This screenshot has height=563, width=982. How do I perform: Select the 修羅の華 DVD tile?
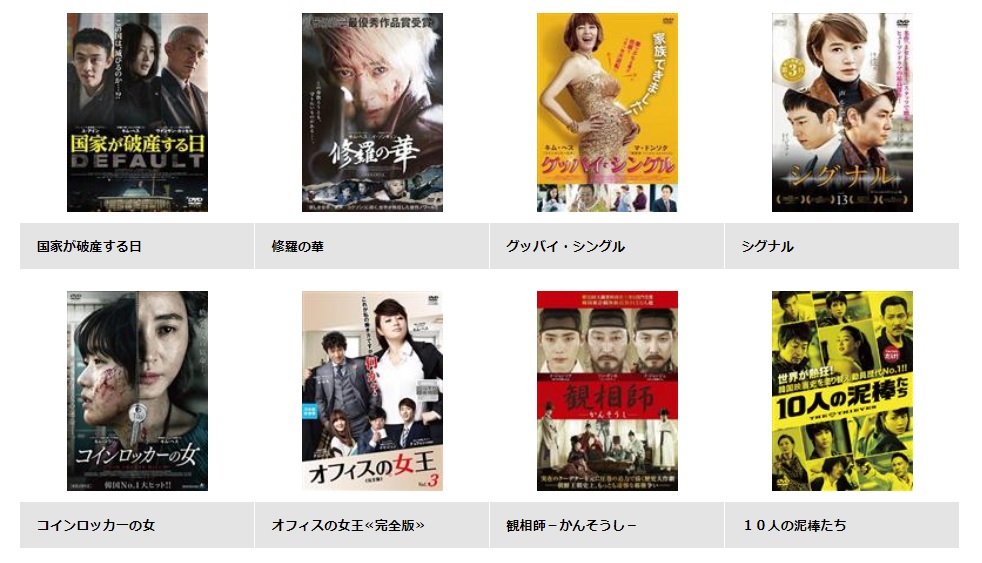pos(372,112)
